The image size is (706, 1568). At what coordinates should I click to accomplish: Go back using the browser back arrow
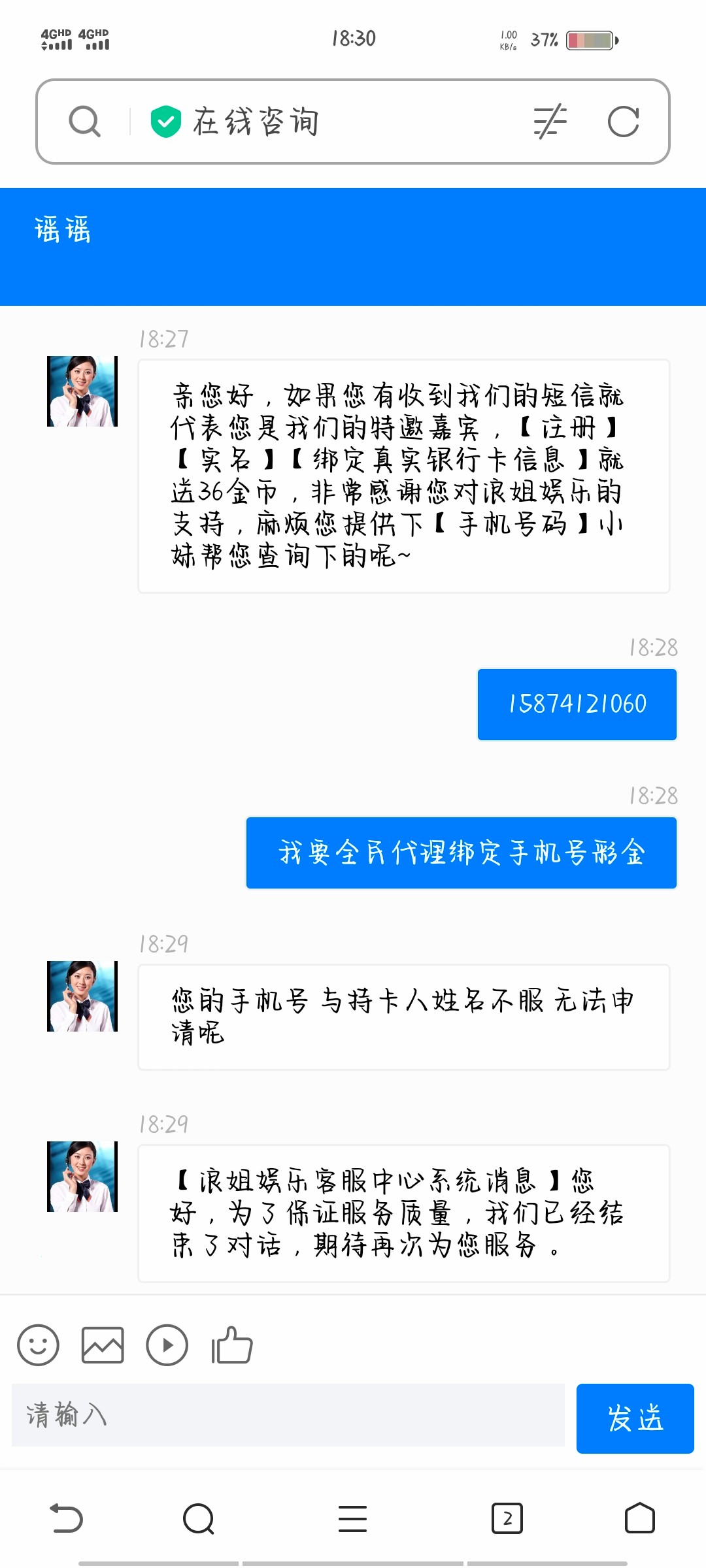67,1518
